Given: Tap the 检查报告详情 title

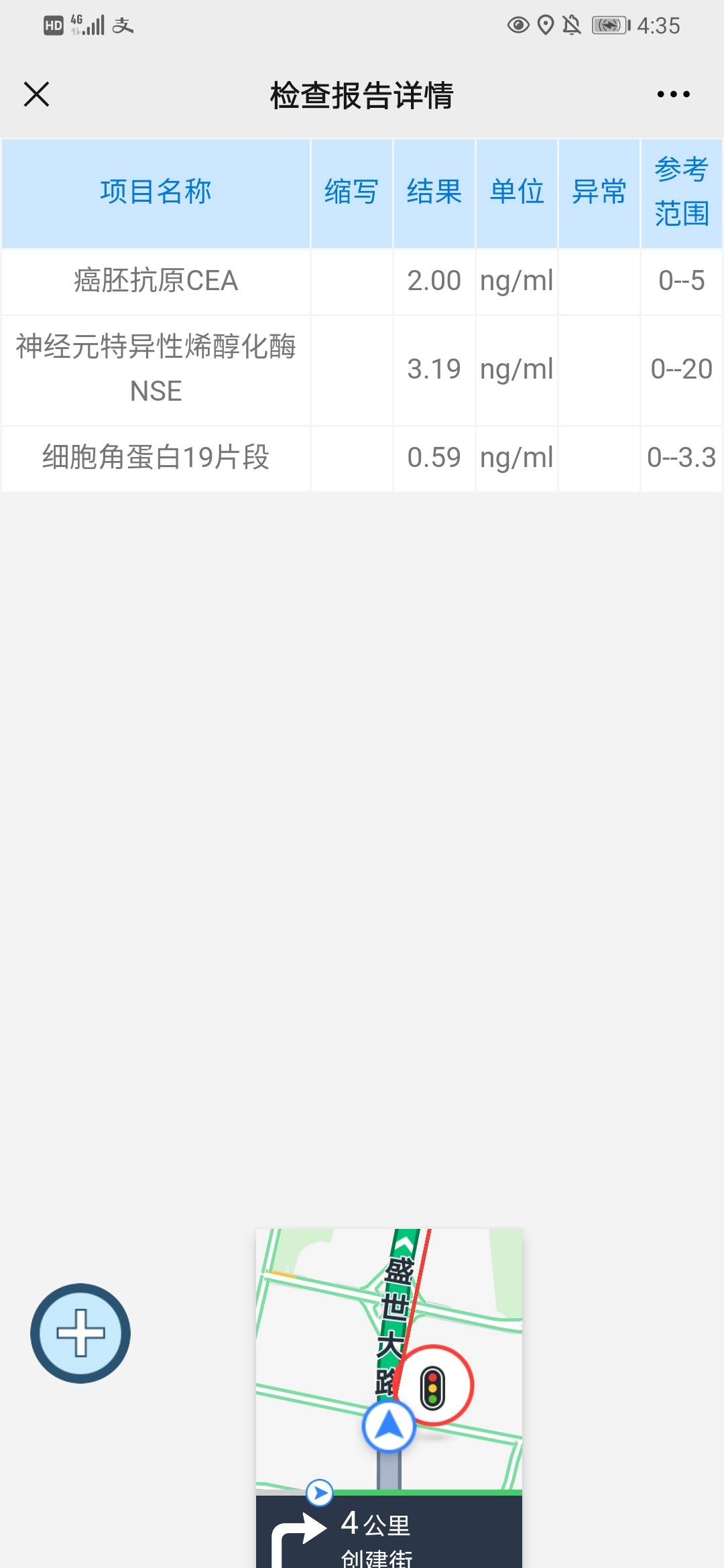Looking at the screenshot, I should (x=361, y=95).
